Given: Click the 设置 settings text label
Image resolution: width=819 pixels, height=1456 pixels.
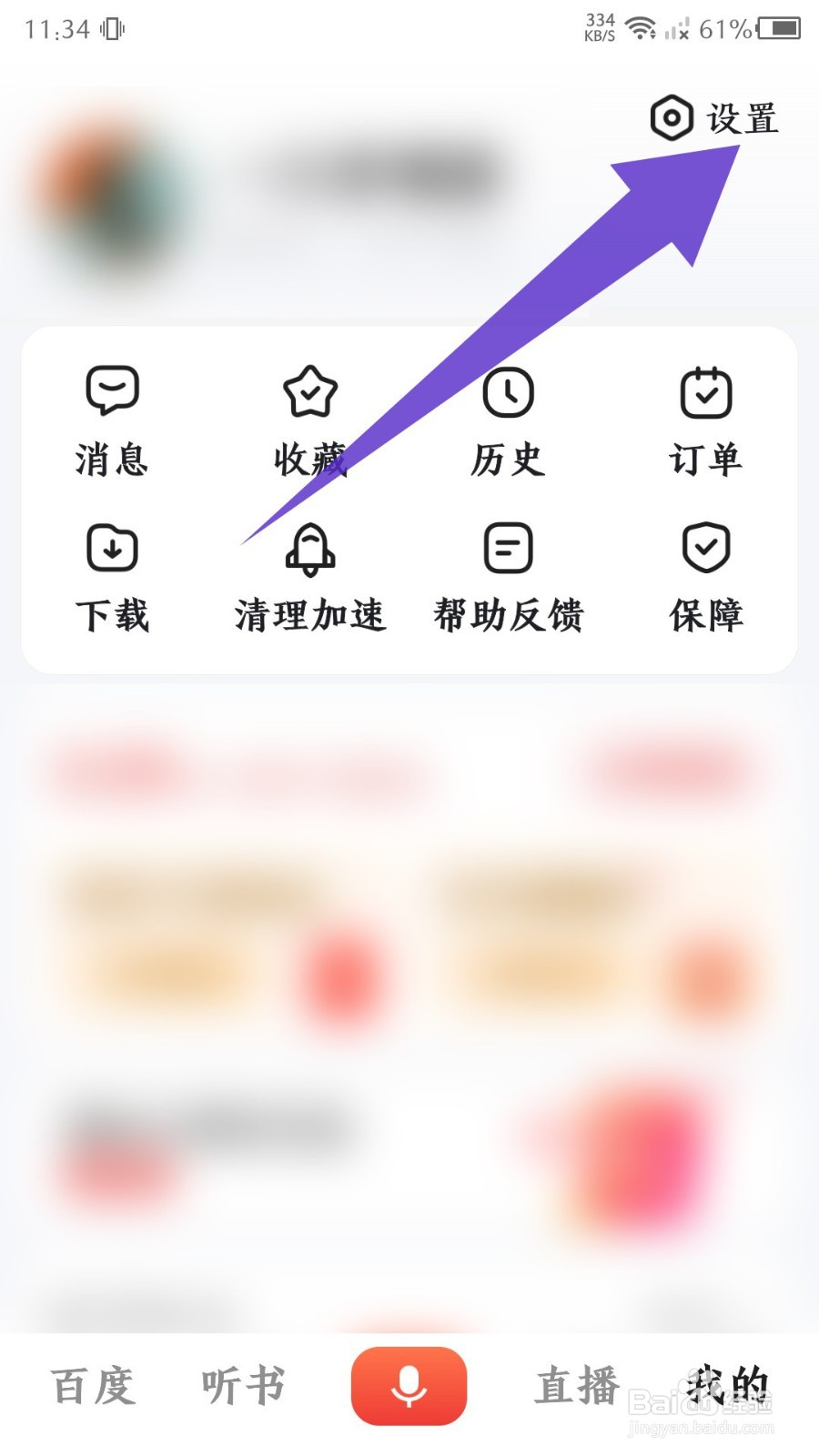Looking at the screenshot, I should [743, 117].
